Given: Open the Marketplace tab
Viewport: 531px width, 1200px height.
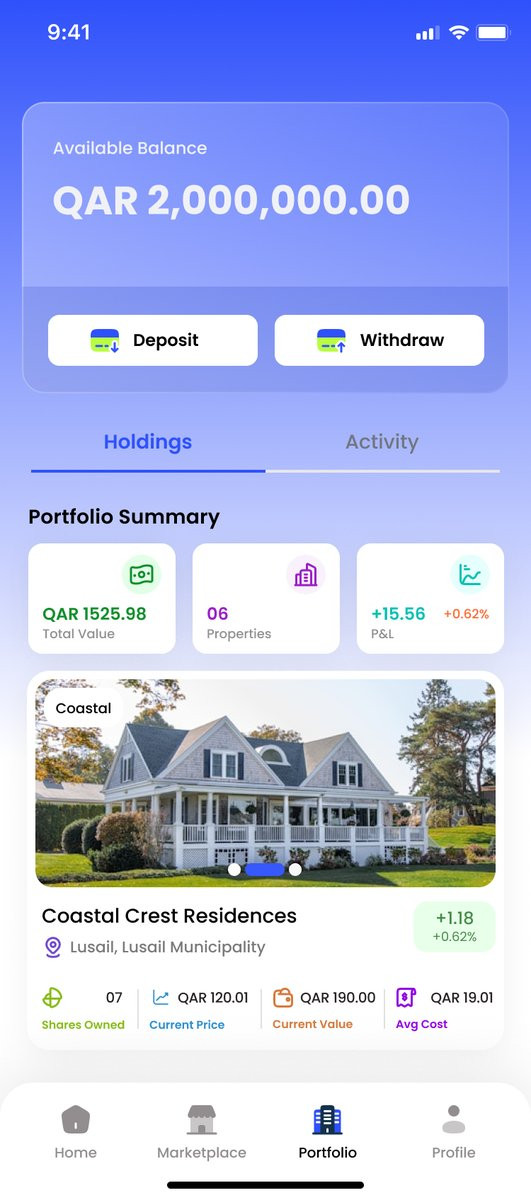Looking at the screenshot, I should click(x=201, y=1132).
